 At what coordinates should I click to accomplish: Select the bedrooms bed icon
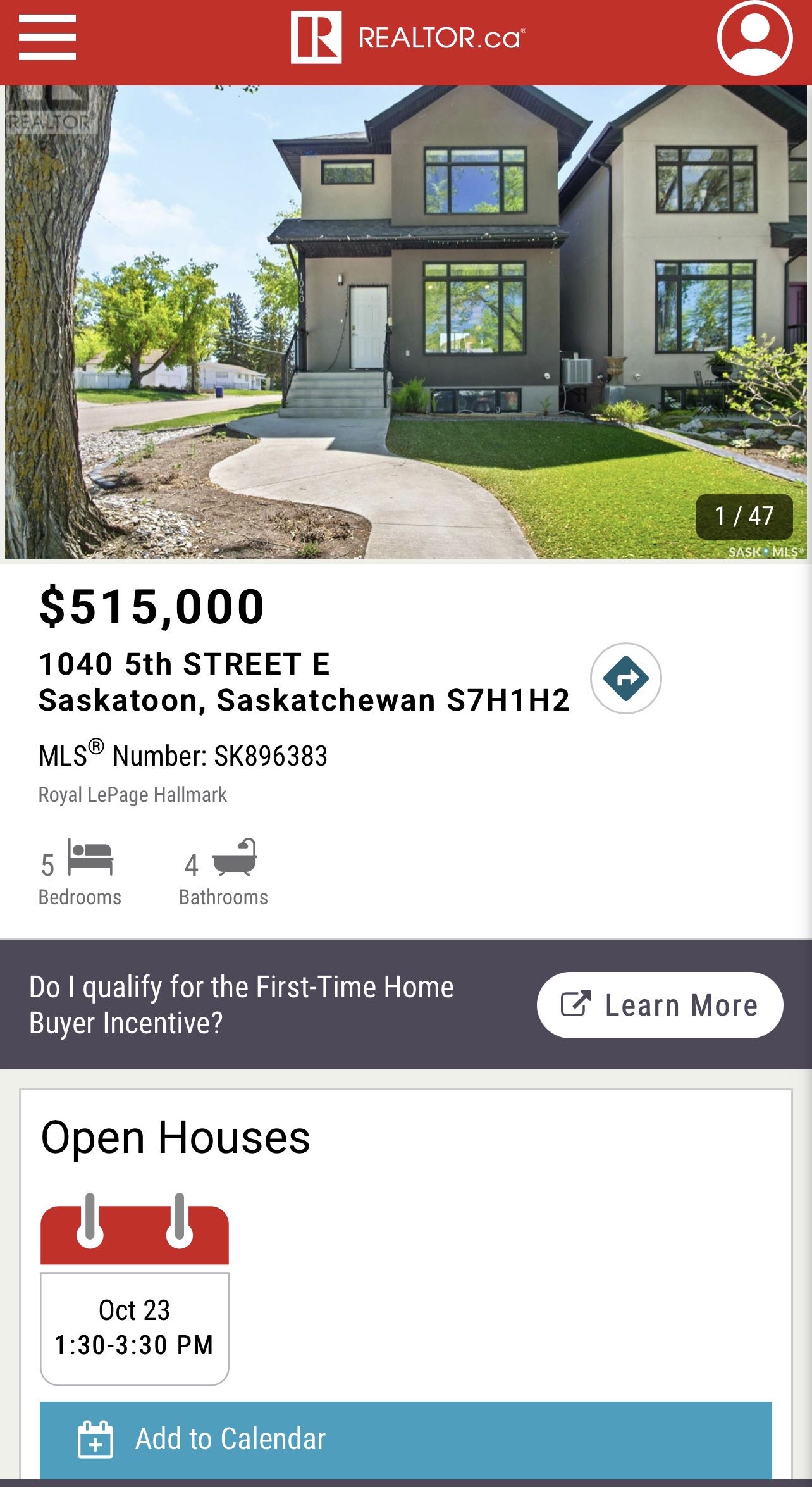point(90,860)
